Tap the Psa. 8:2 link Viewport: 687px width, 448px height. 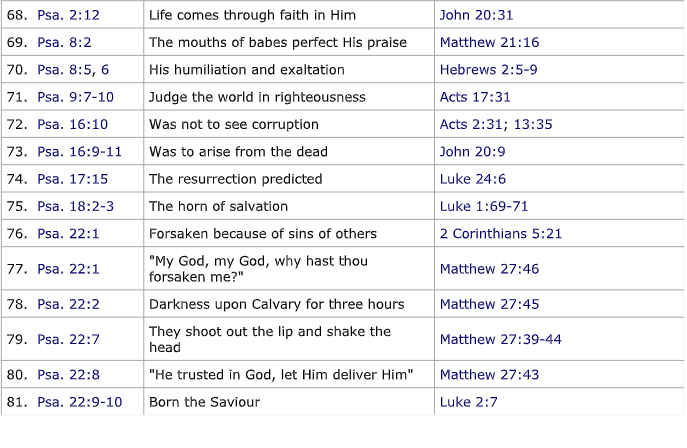(x=64, y=42)
